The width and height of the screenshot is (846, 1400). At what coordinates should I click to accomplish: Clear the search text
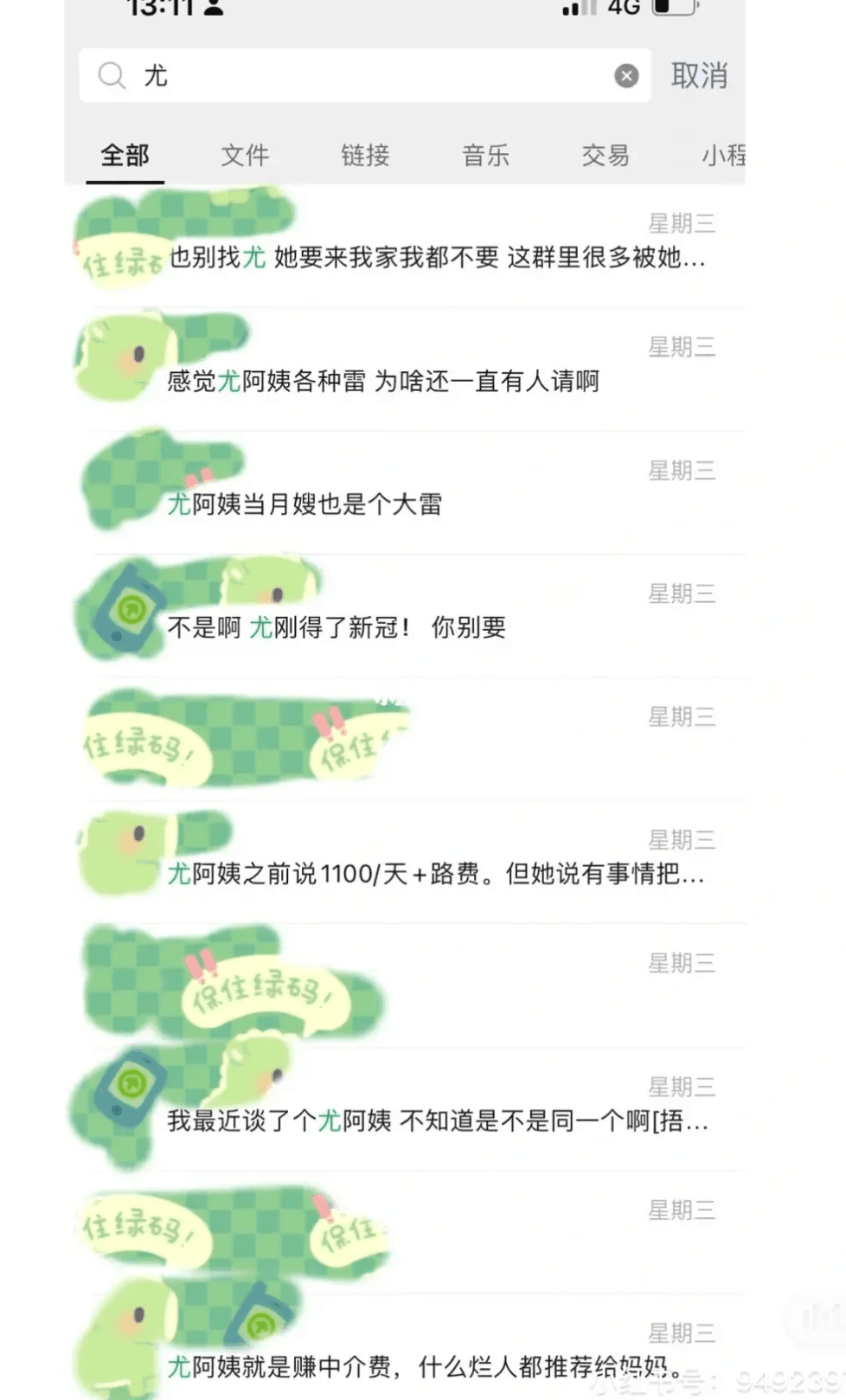(626, 76)
